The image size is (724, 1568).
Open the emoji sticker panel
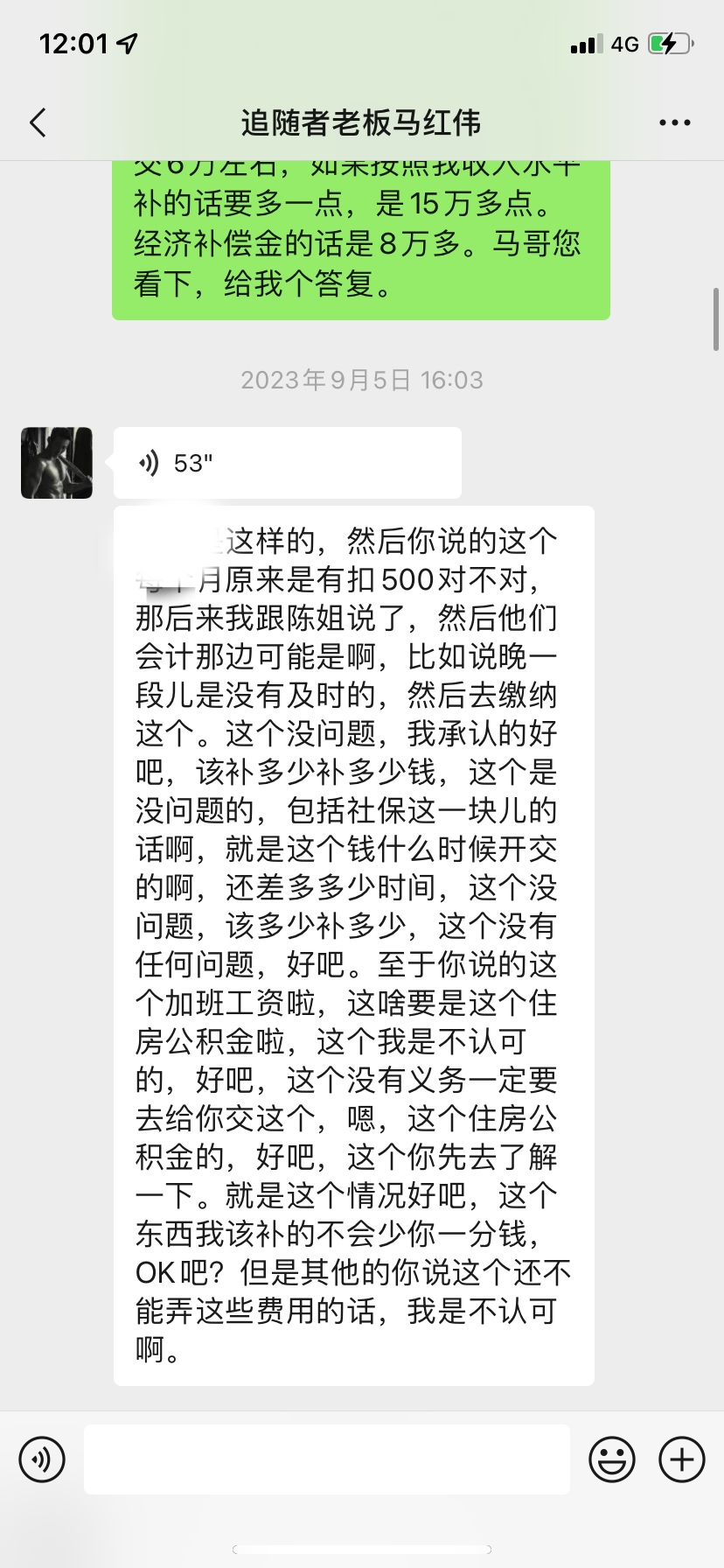tap(611, 1459)
